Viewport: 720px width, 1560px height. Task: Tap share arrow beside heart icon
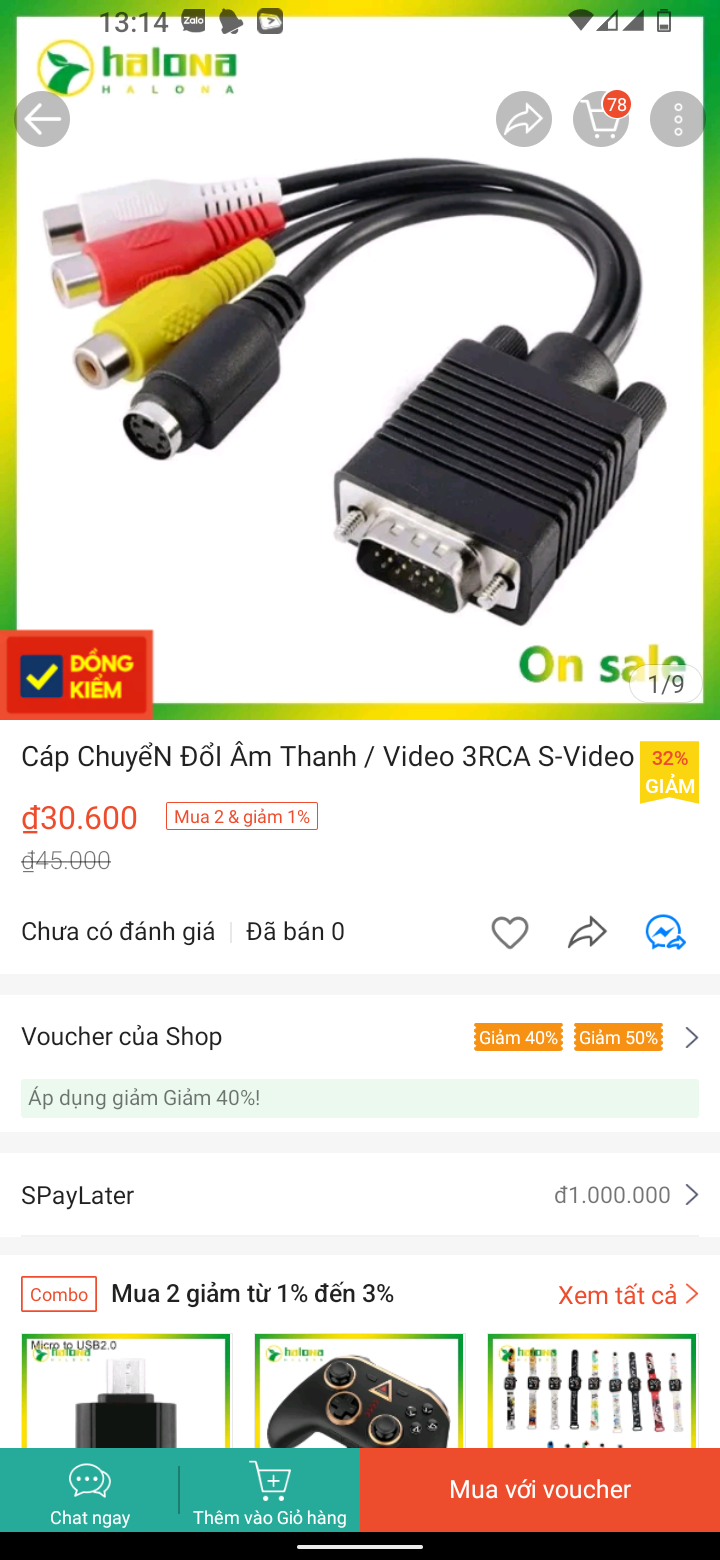[x=587, y=933]
